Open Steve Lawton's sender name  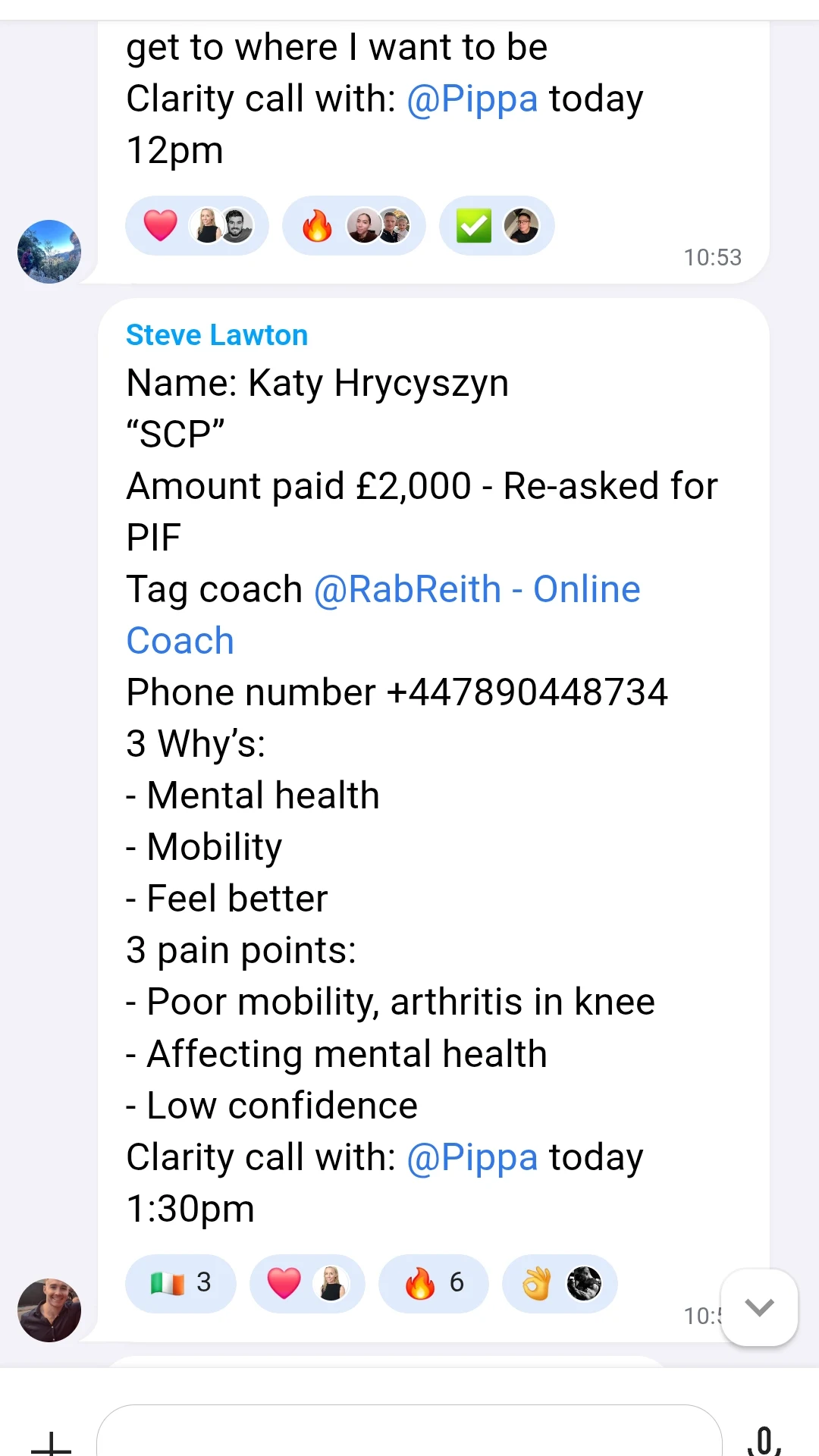[217, 335]
